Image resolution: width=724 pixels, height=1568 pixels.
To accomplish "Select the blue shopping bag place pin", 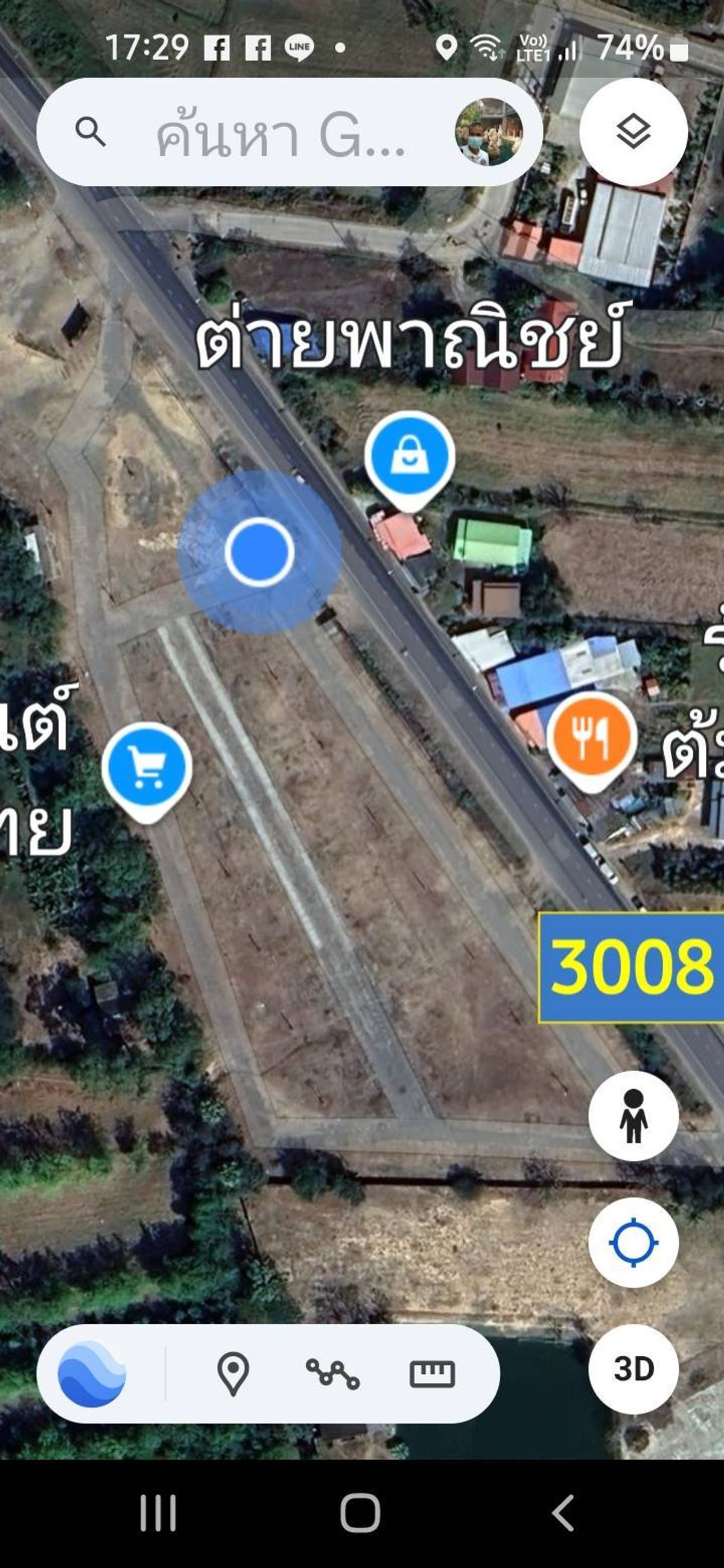I will pos(410,458).
